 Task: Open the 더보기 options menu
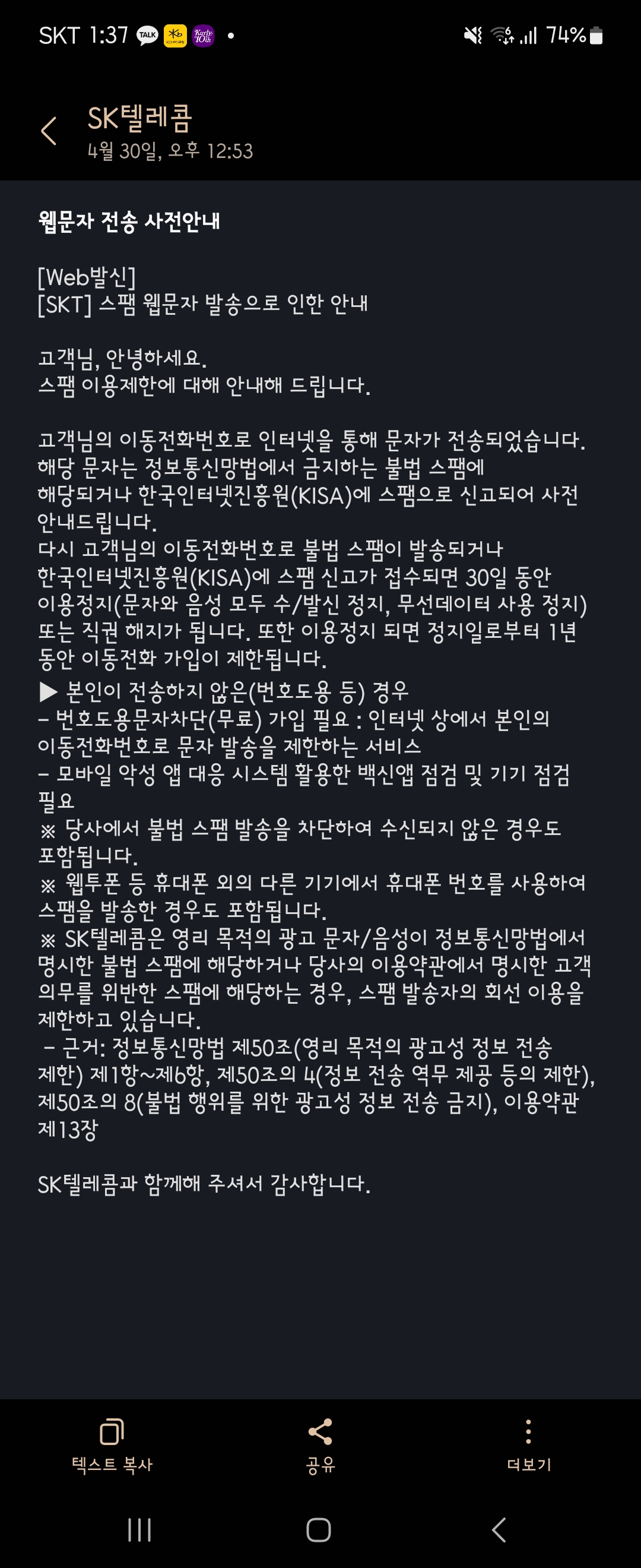point(528,1445)
